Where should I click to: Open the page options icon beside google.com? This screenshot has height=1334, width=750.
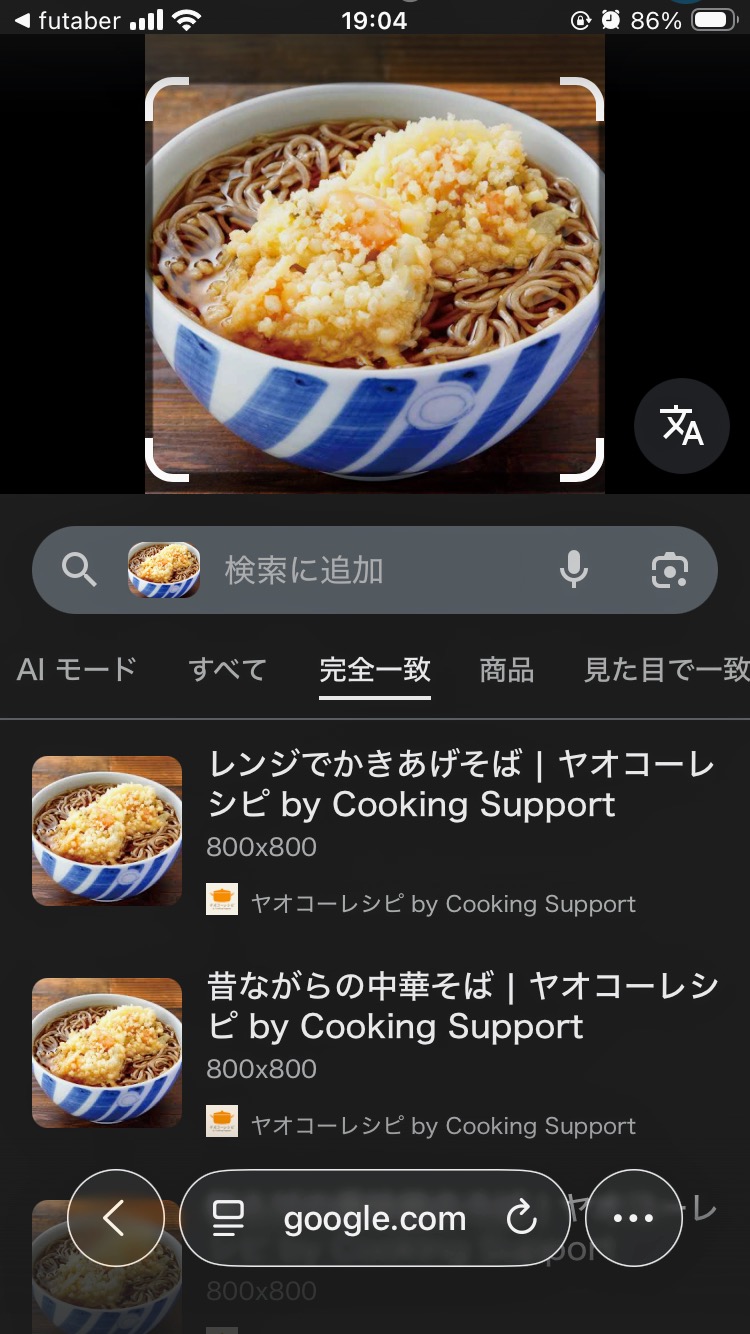point(228,1218)
